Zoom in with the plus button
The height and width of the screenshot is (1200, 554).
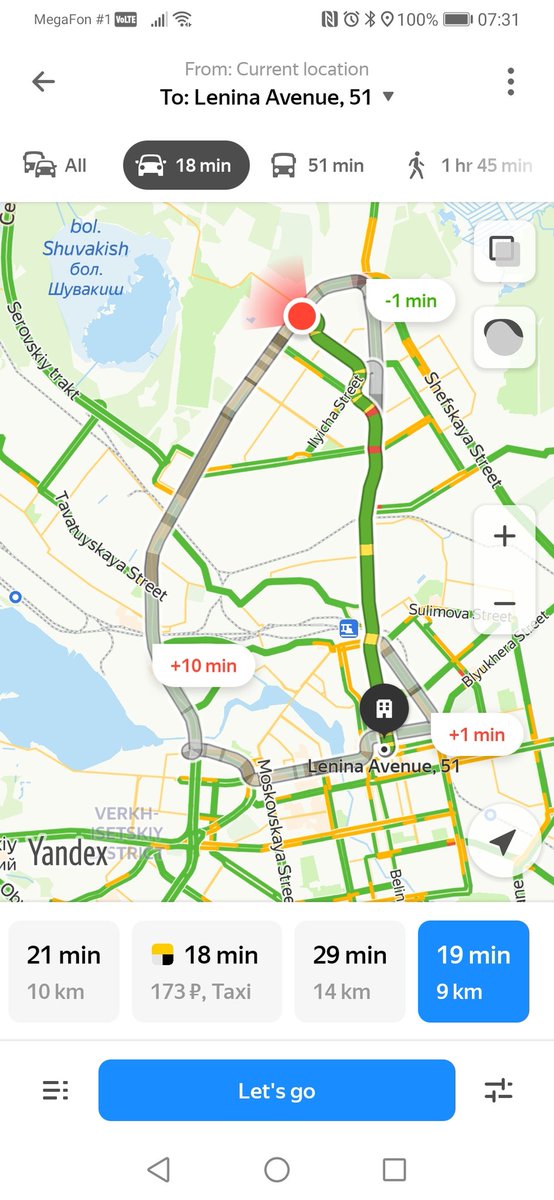504,536
